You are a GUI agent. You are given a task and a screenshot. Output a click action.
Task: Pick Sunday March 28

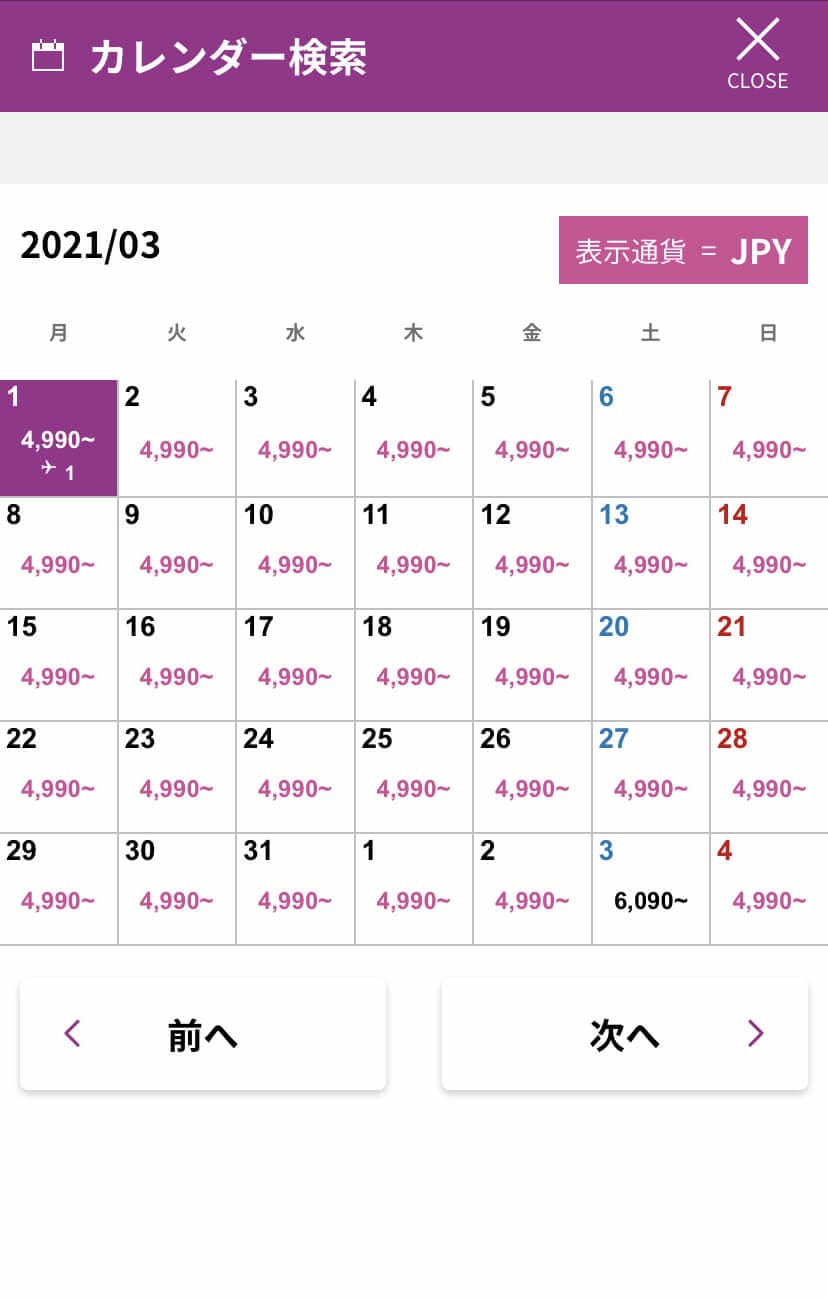(769, 777)
